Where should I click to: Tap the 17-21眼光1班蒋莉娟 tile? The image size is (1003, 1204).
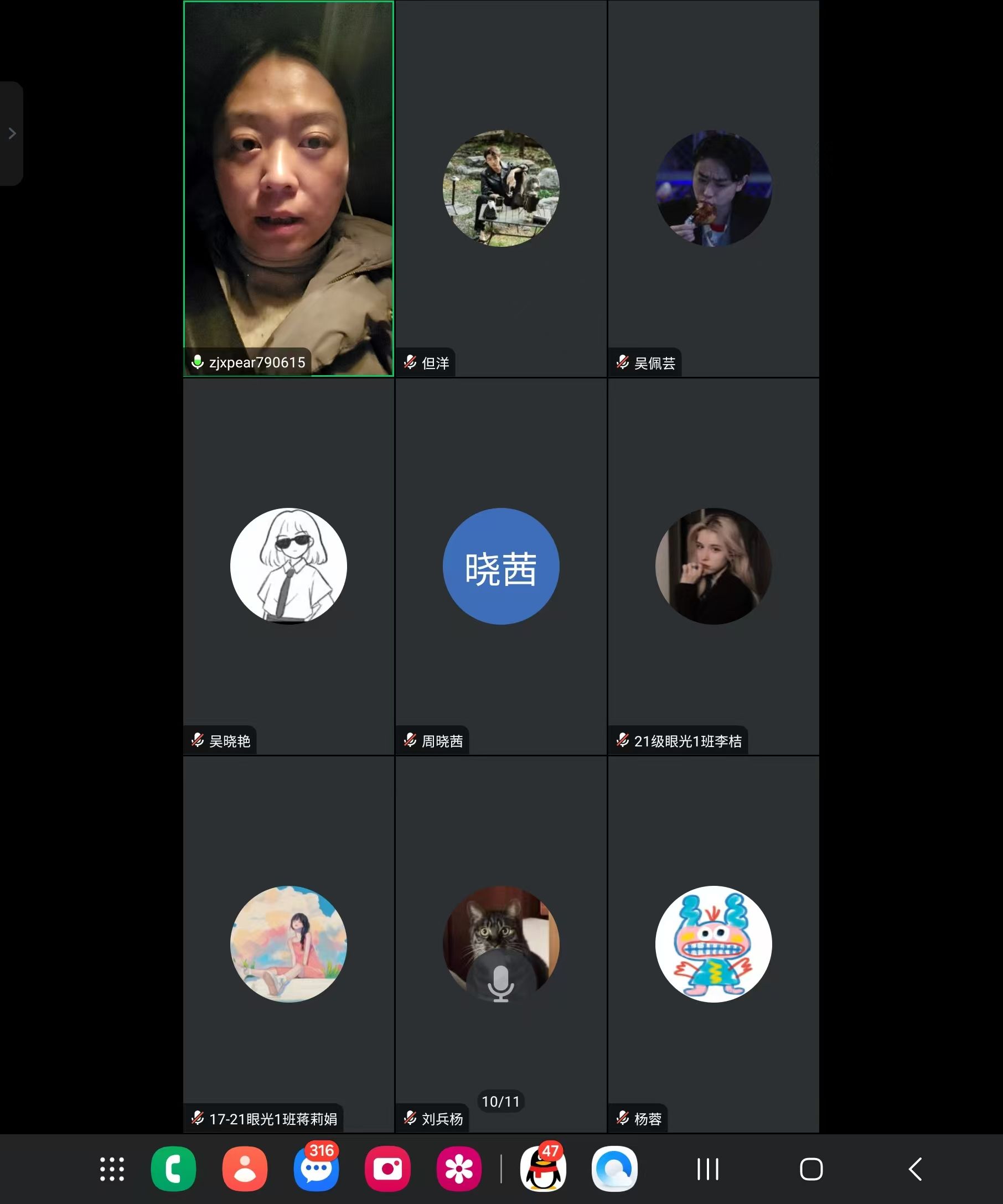tap(288, 944)
